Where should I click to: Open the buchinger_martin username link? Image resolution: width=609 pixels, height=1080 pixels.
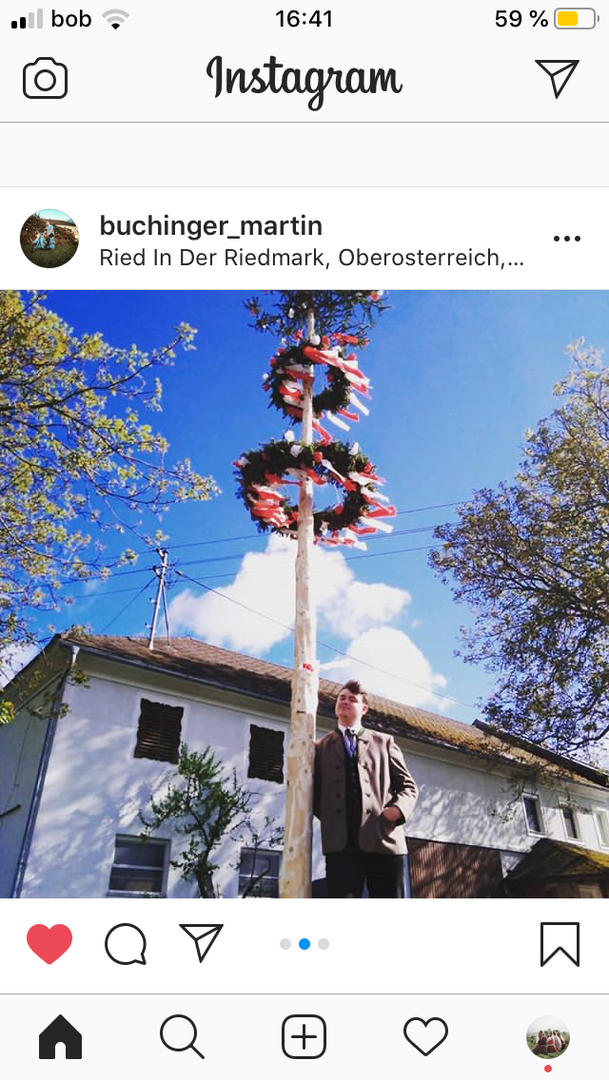[211, 226]
